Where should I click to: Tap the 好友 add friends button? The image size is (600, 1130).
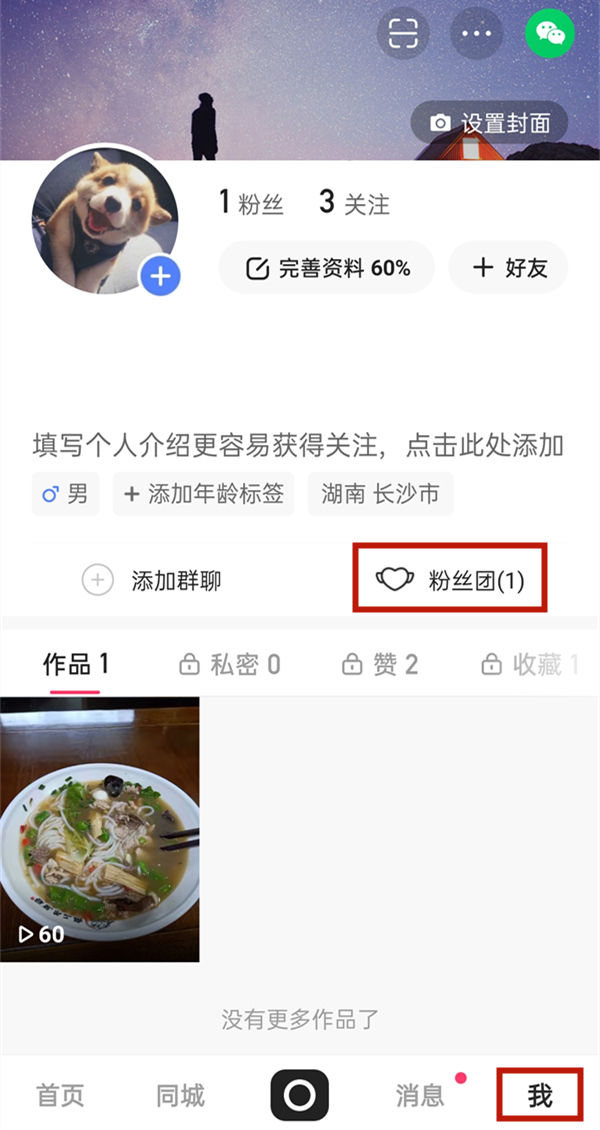pyautogui.click(x=508, y=267)
